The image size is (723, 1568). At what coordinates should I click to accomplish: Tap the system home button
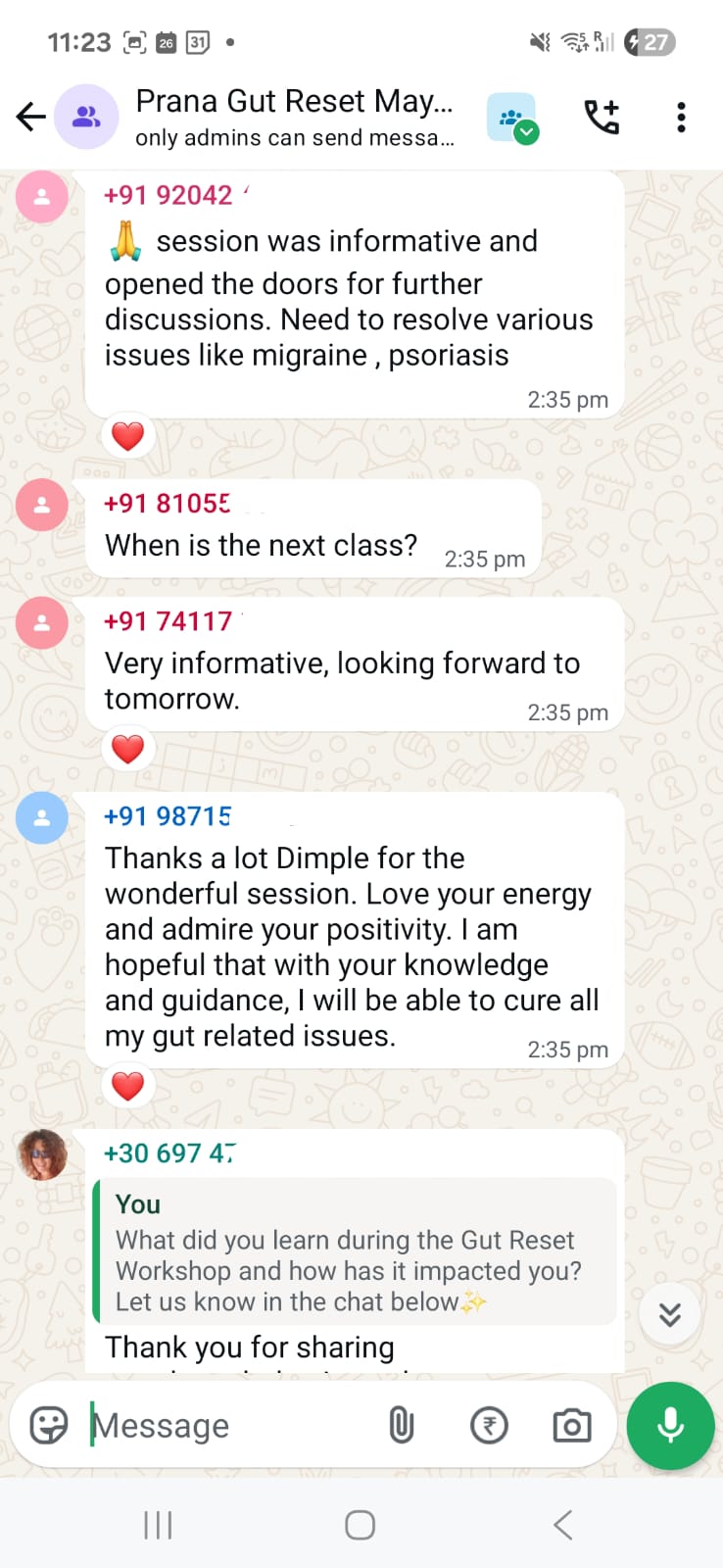pyautogui.click(x=361, y=1525)
